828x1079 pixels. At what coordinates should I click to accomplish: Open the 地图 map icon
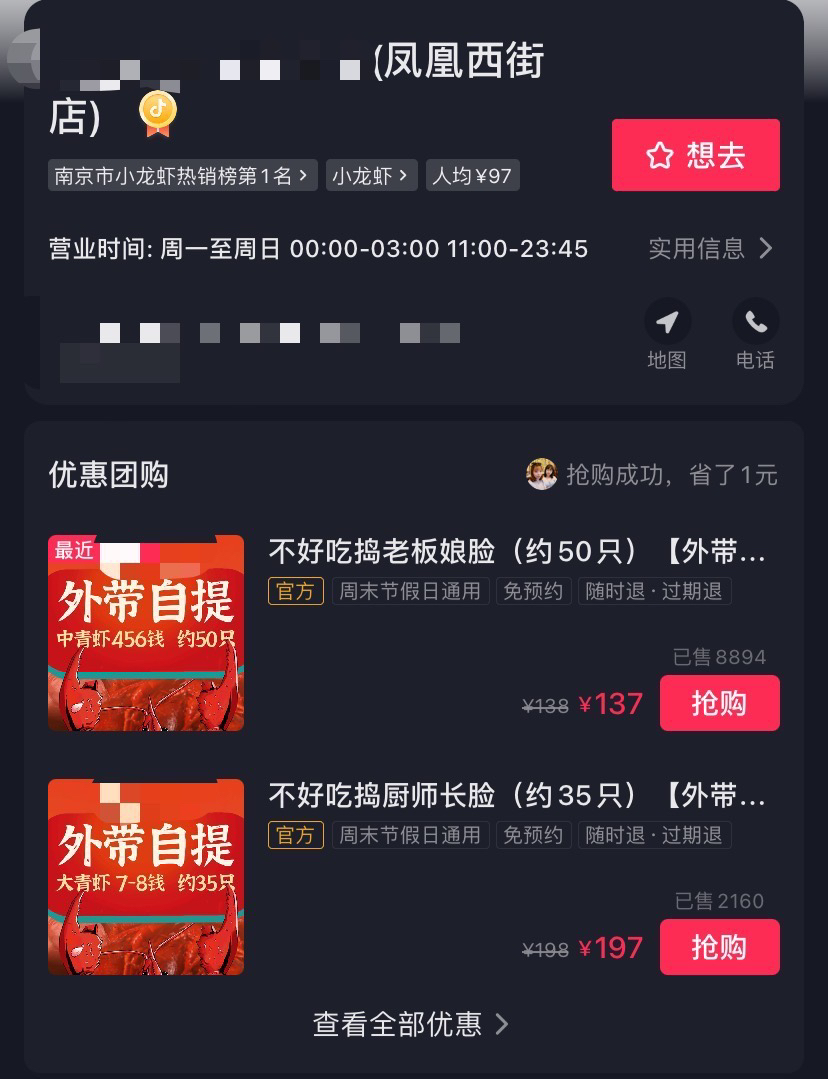pyautogui.click(x=667, y=335)
